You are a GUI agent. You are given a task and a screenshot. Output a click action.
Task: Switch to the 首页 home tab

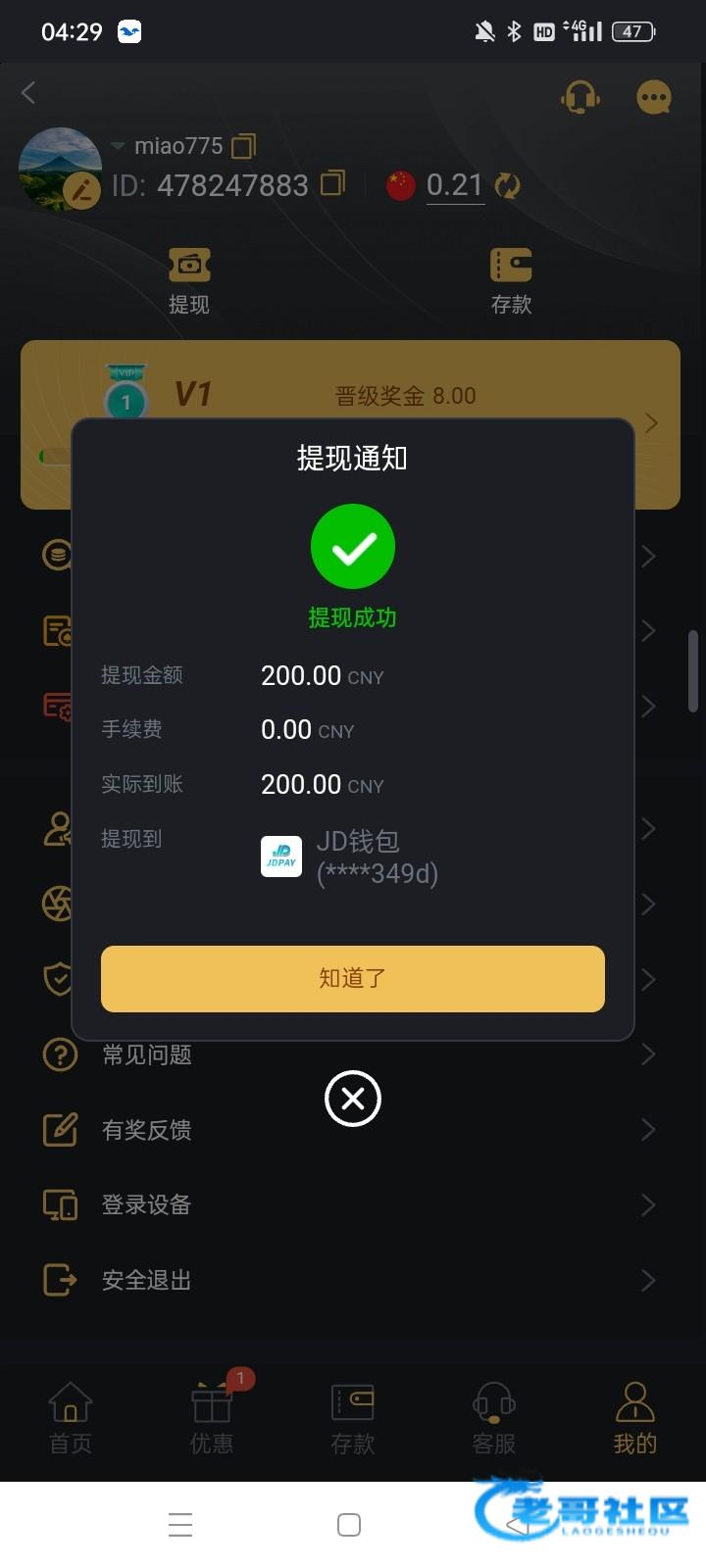click(71, 1417)
